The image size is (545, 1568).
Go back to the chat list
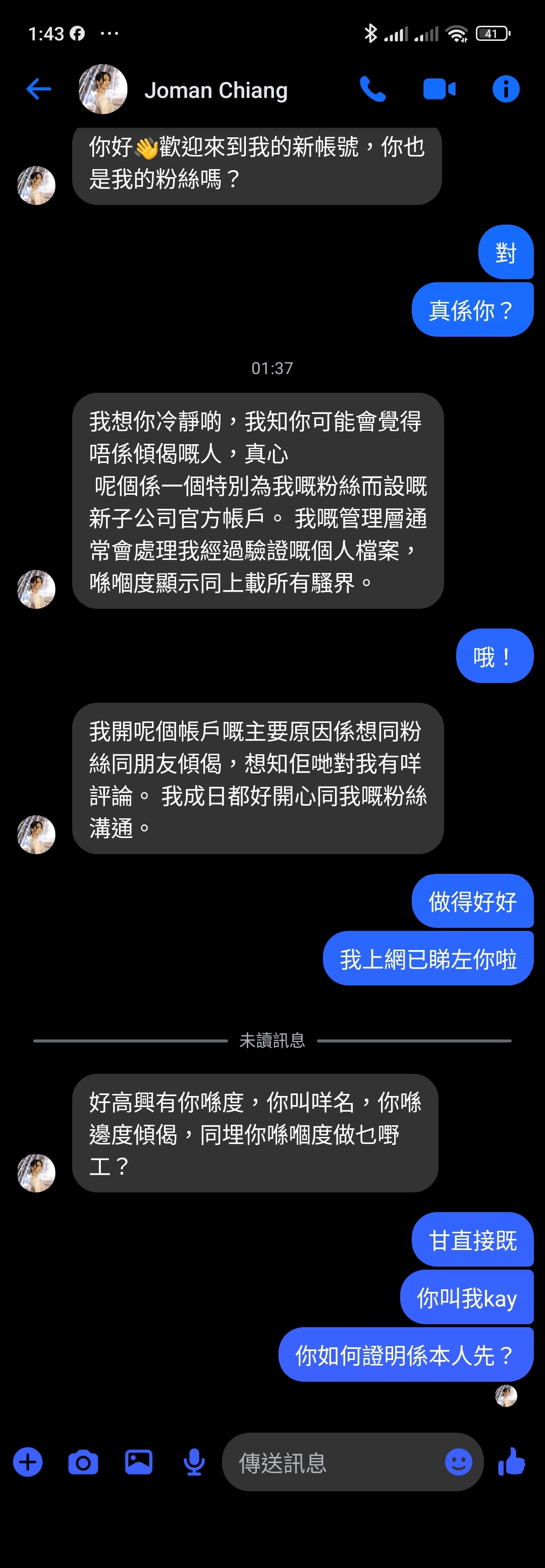38,89
